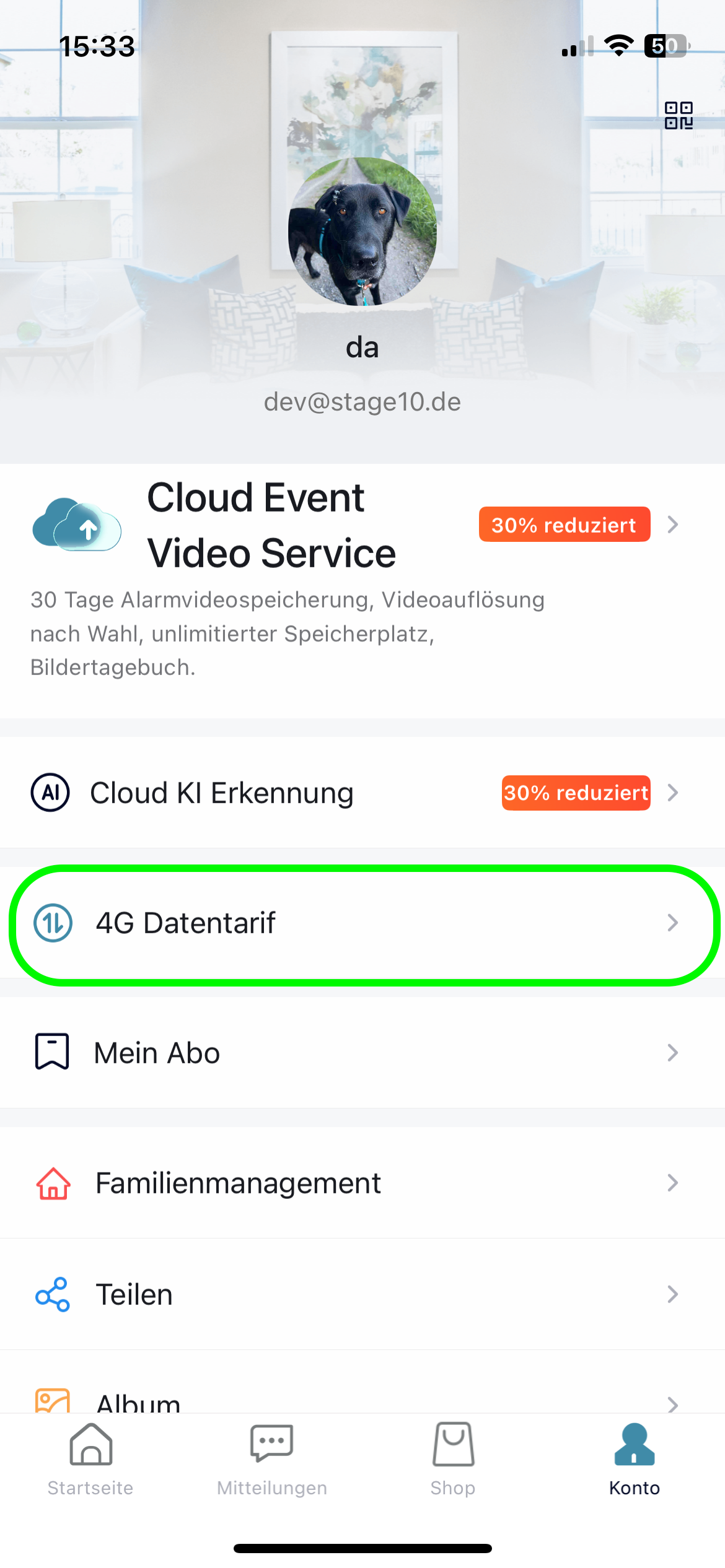Image resolution: width=725 pixels, height=1568 pixels.
Task: Open Cloud KI Erkennung
Action: click(362, 793)
